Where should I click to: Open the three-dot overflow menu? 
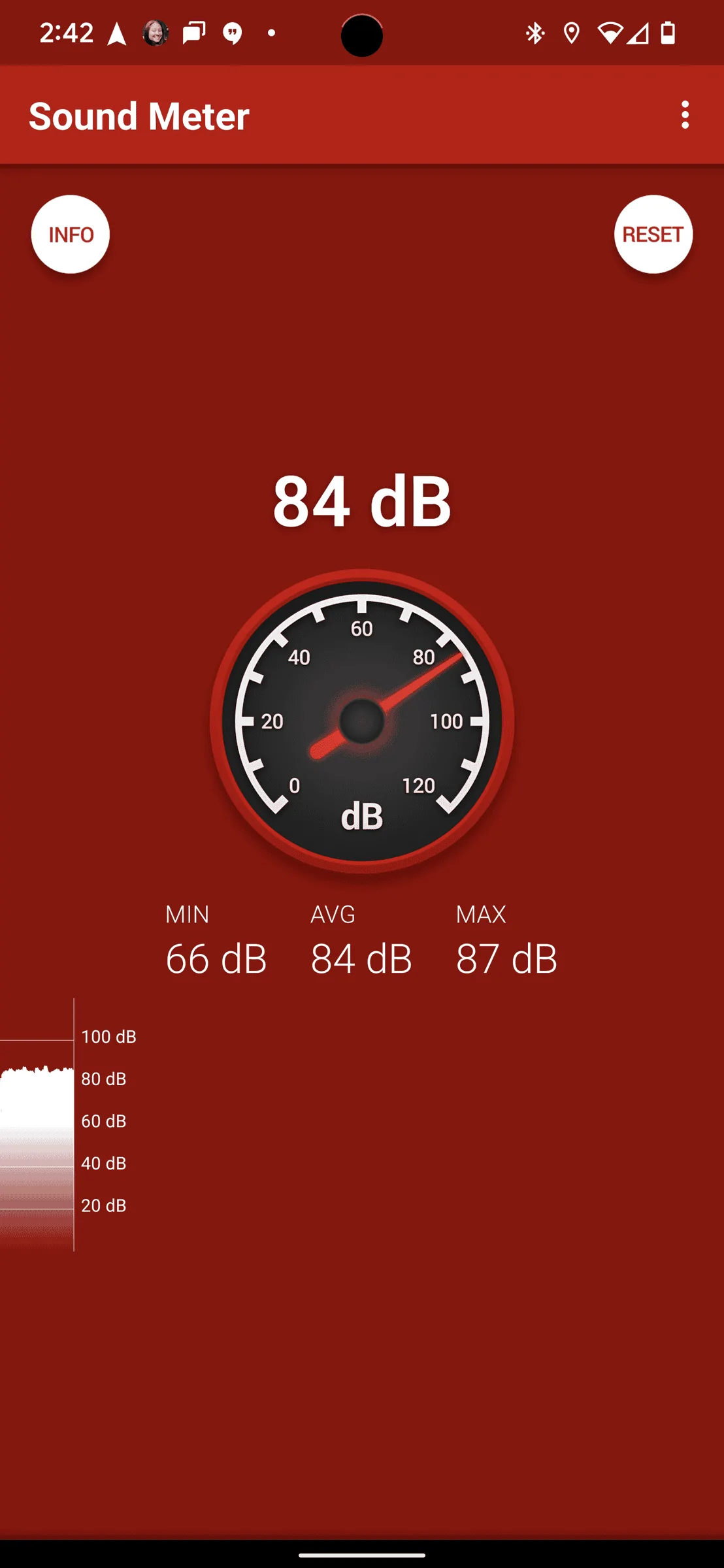[684, 116]
